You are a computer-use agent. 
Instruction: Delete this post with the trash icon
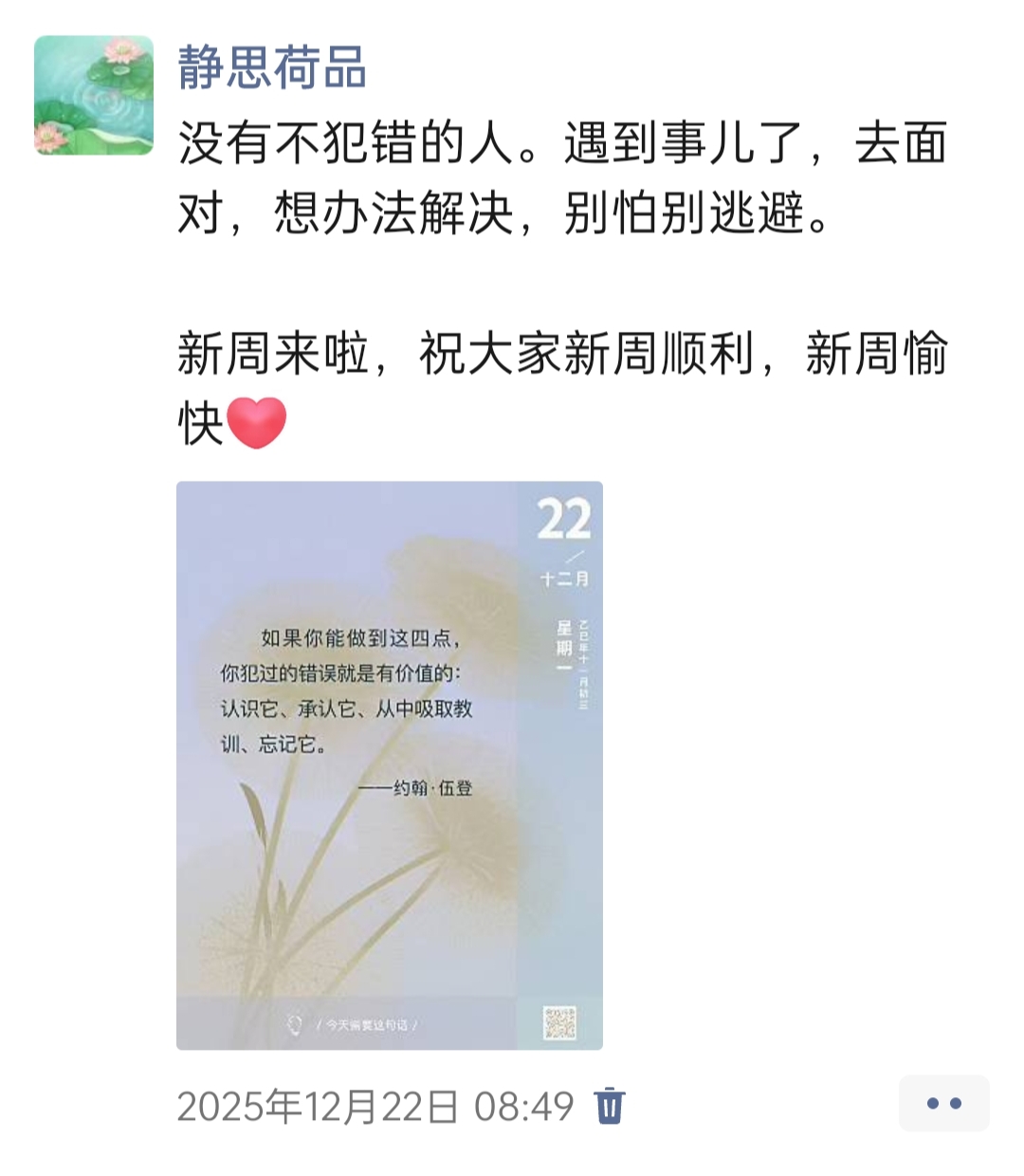[610, 1106]
